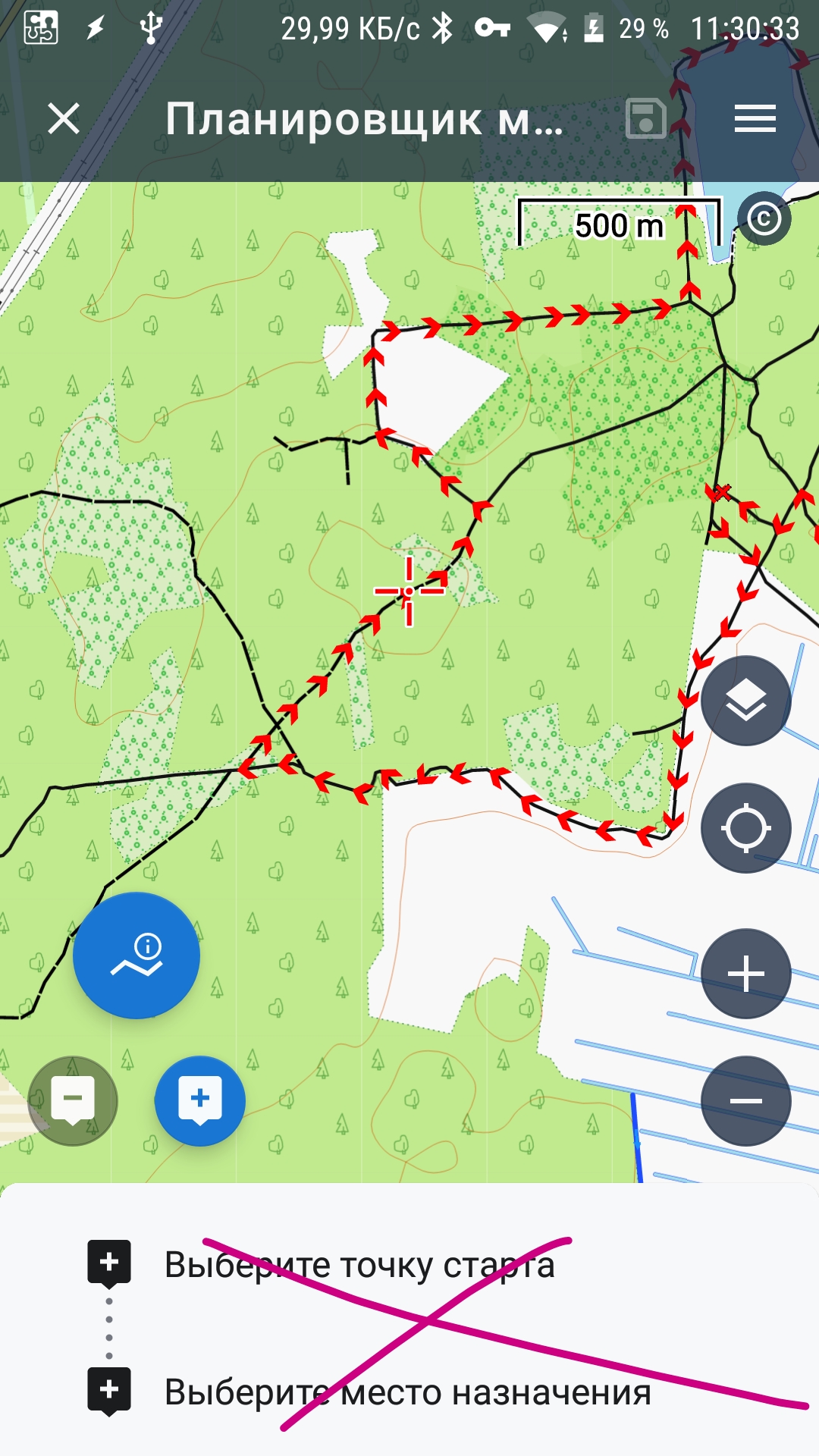Add a route waypoint here
819x1456 pixels.
coord(200,1100)
